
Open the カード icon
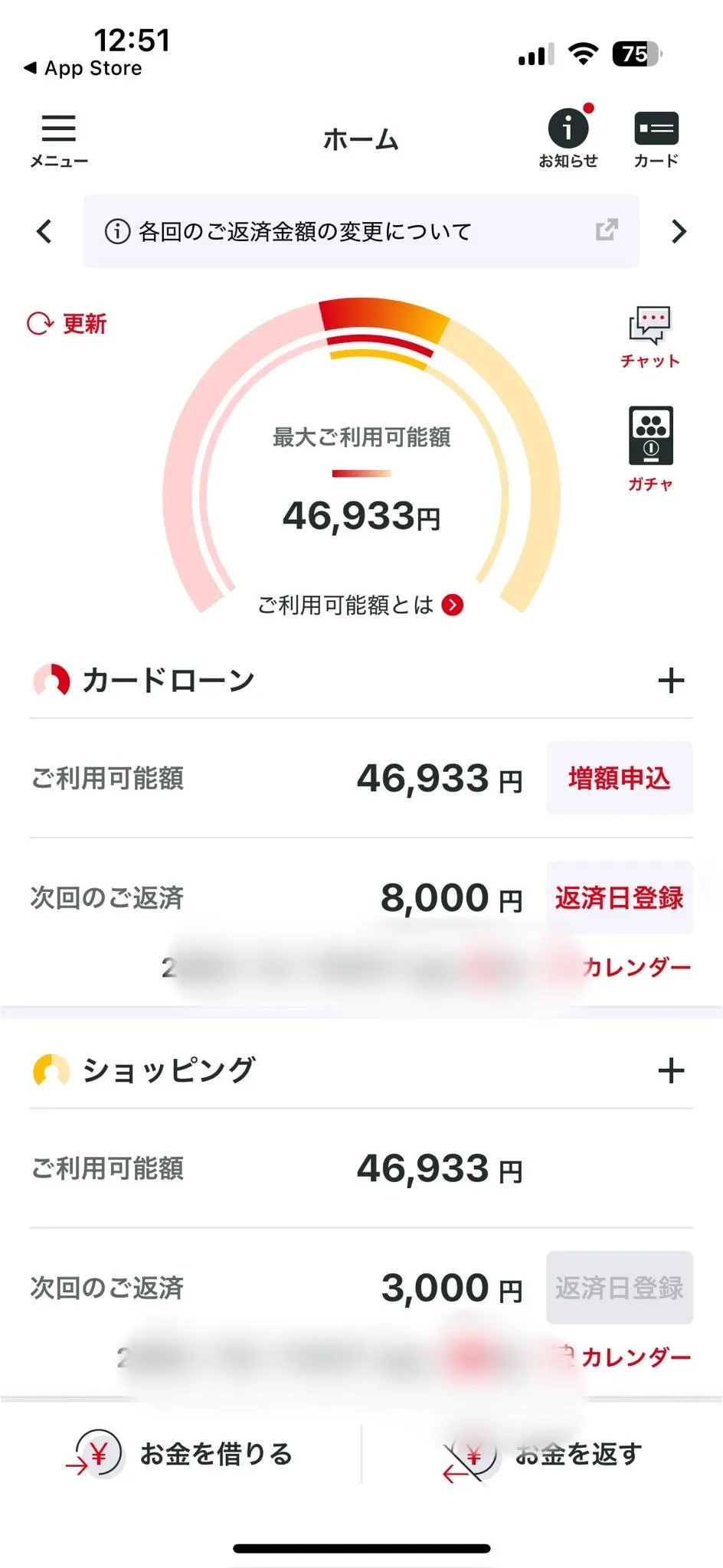coord(656,138)
